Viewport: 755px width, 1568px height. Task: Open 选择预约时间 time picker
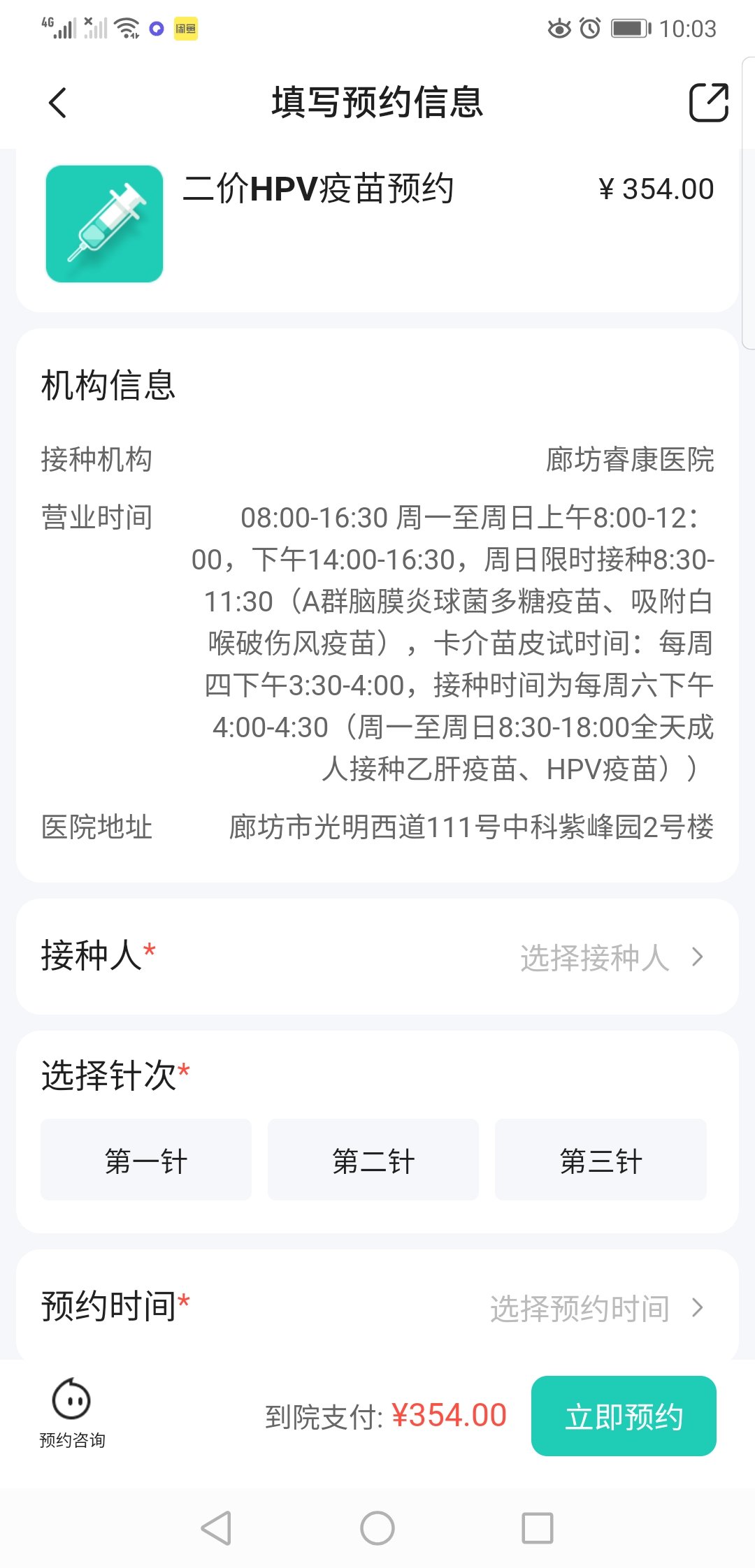click(x=596, y=1307)
